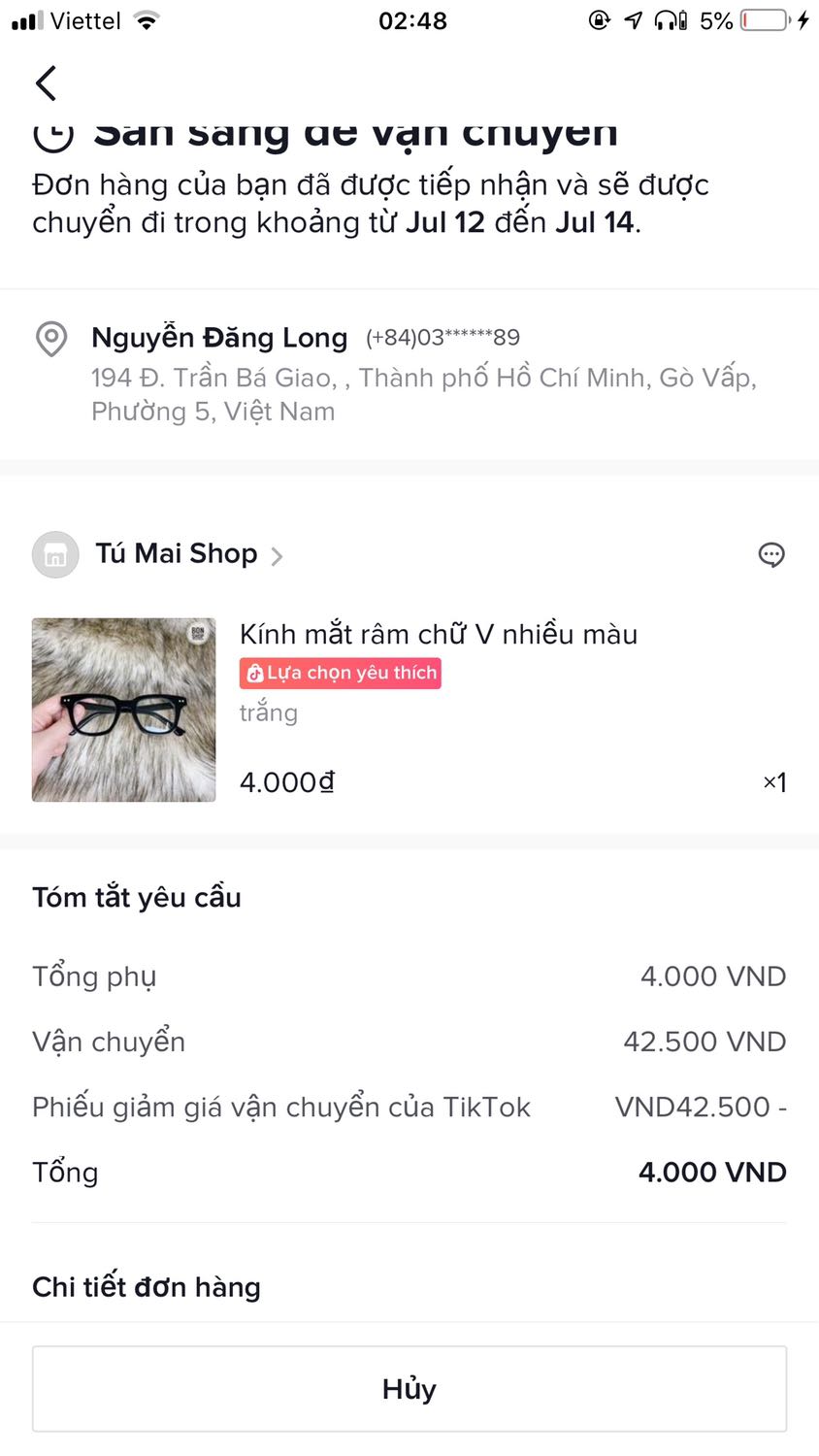The width and height of the screenshot is (819, 1456).
Task: Tap the orientation lock icon in status bar
Action: pos(600,17)
